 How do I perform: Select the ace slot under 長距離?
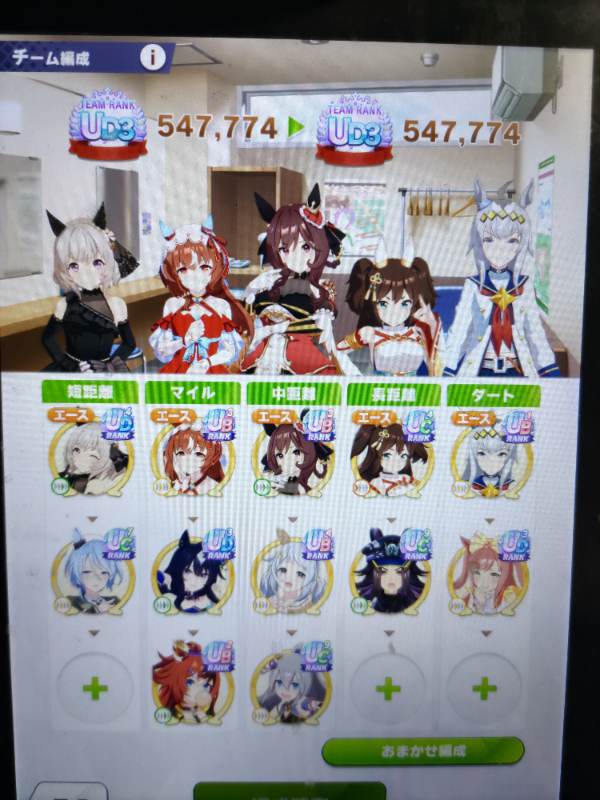pos(391,458)
